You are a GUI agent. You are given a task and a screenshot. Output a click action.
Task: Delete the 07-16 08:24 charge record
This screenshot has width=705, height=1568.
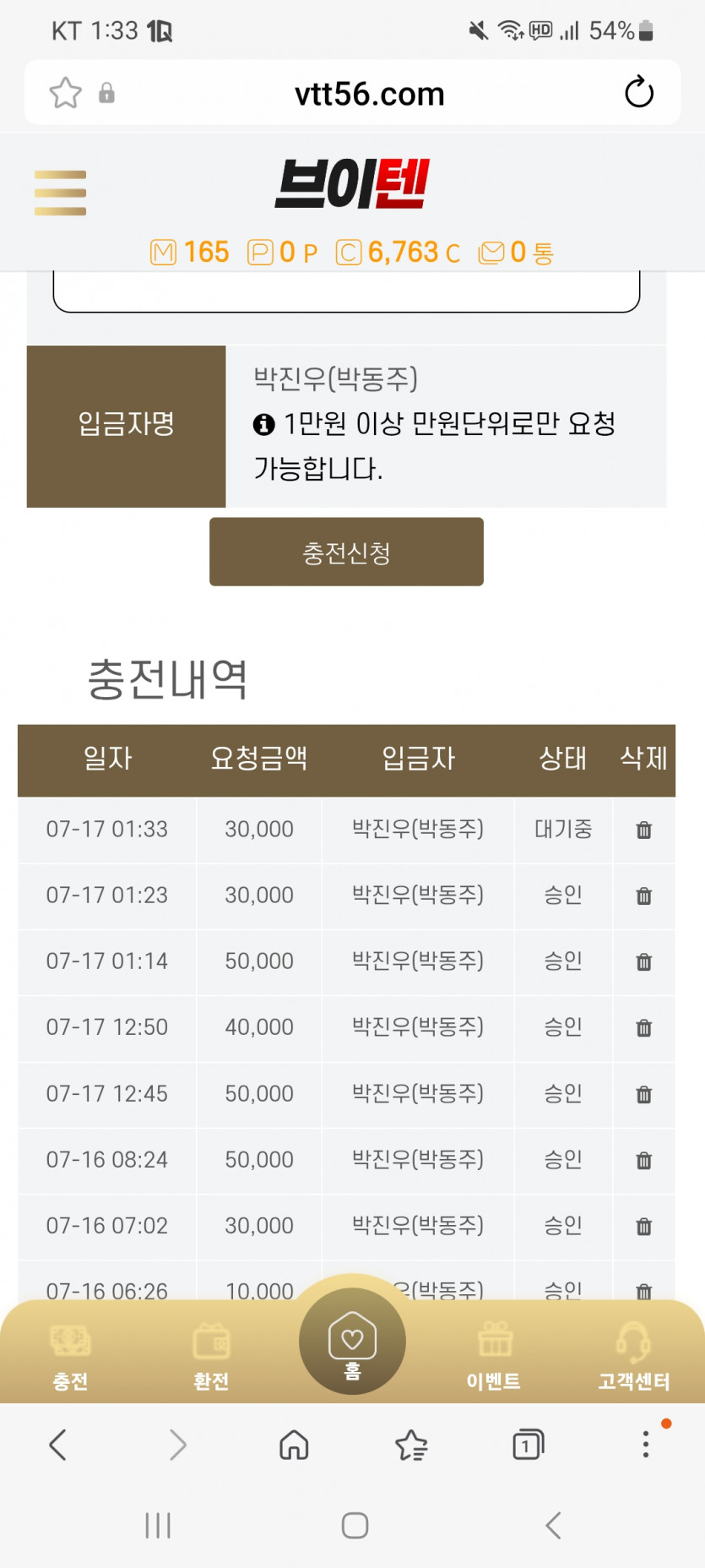click(x=643, y=1160)
